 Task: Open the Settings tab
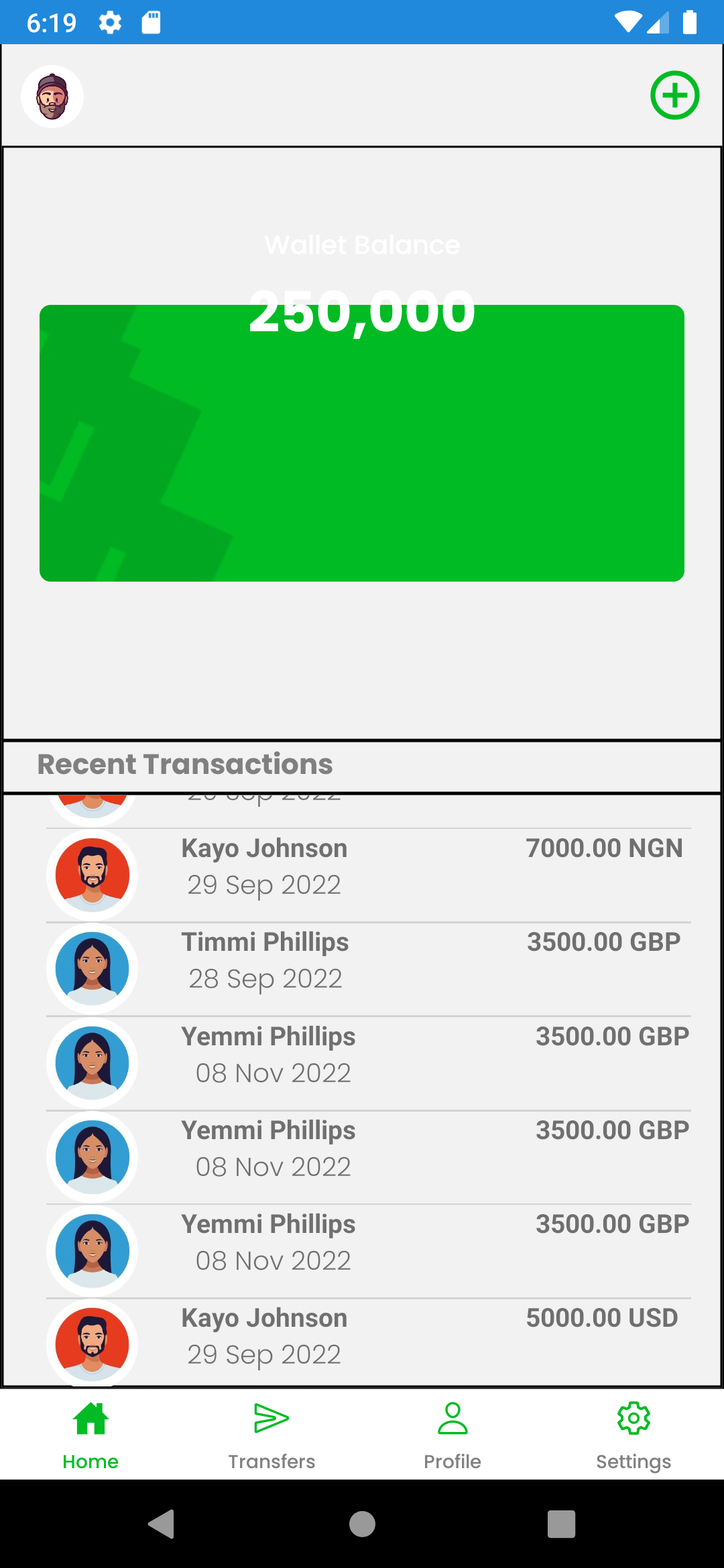(633, 1435)
